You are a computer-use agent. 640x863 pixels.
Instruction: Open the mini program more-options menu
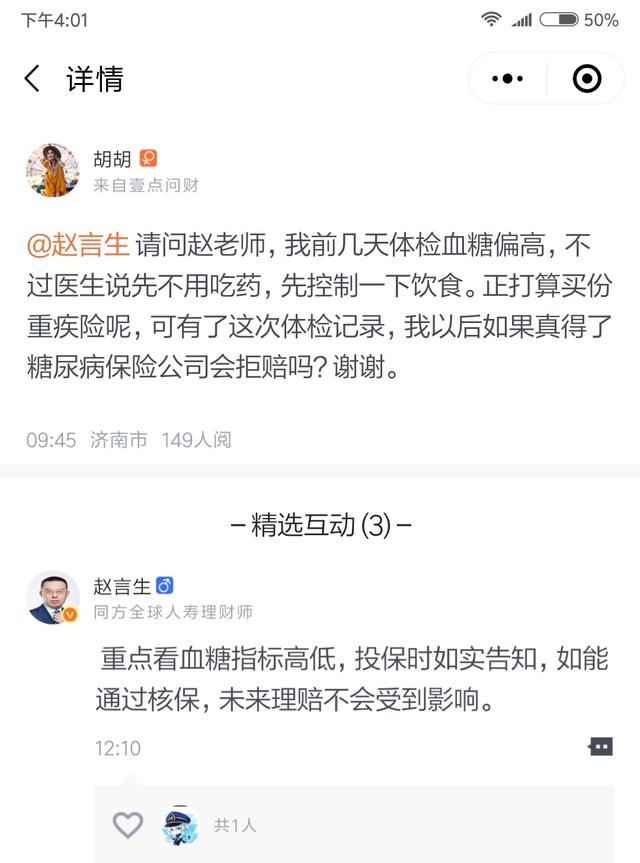coord(507,79)
